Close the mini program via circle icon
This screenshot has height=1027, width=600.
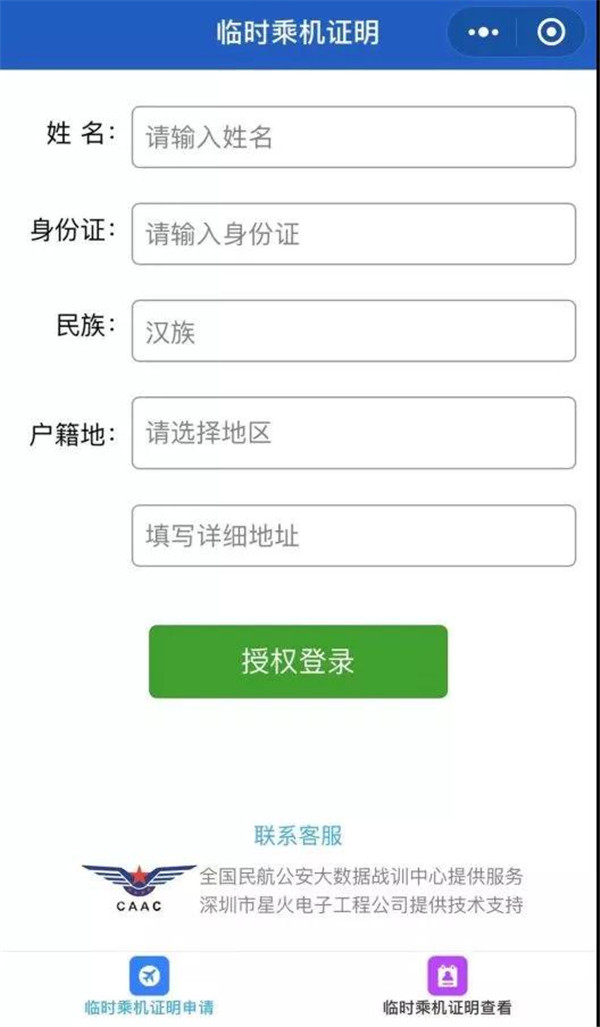coord(551,31)
